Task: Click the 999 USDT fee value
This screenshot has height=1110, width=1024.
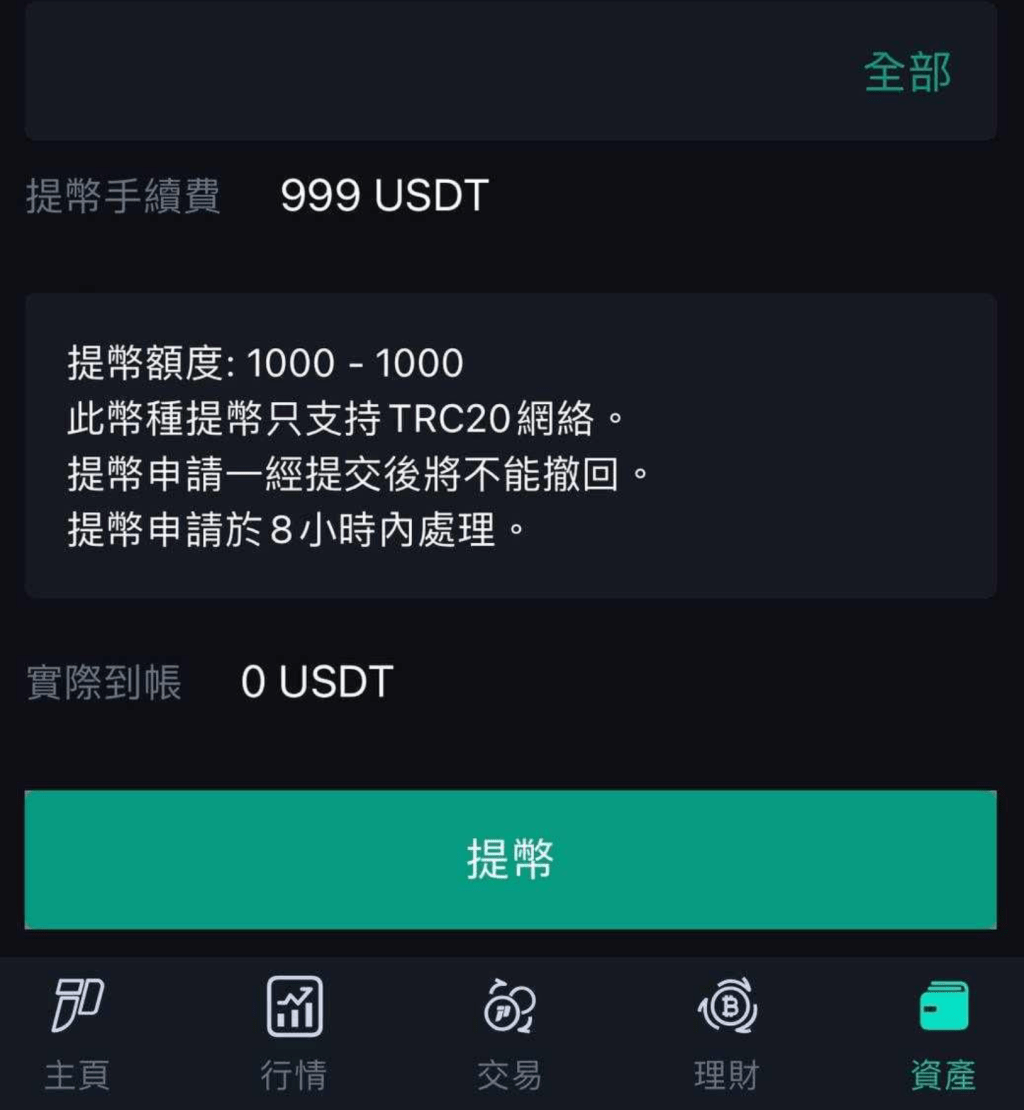Action: point(385,196)
